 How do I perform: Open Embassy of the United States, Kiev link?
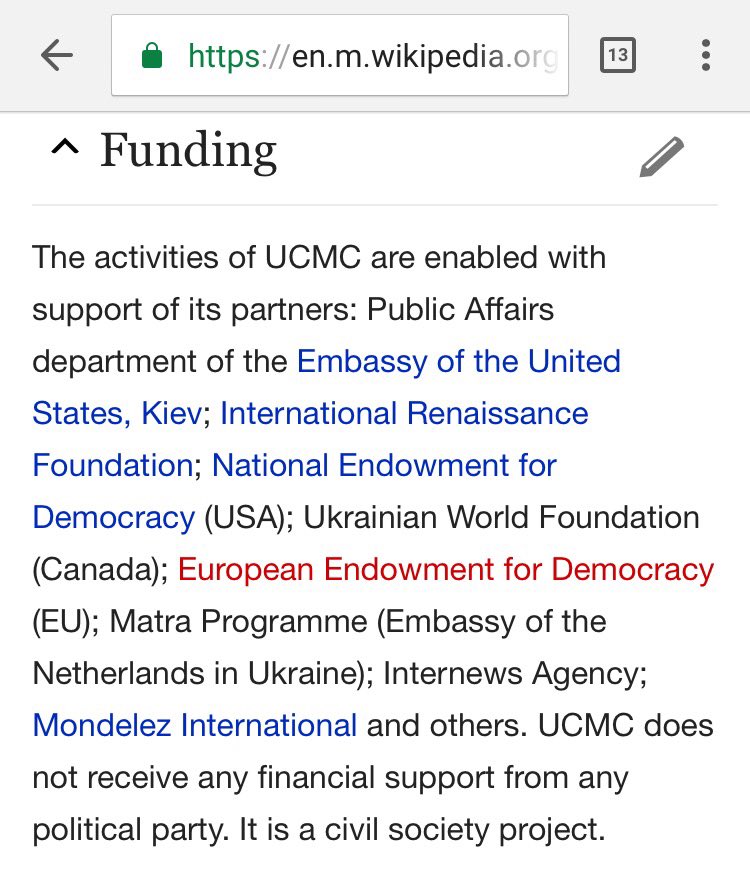[x=458, y=361]
